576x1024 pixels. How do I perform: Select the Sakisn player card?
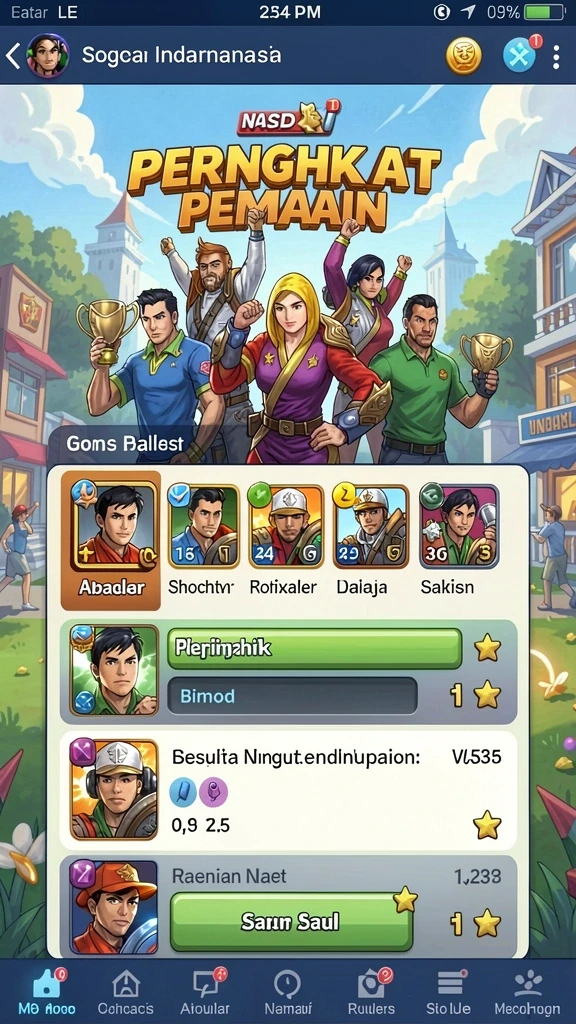(x=456, y=540)
